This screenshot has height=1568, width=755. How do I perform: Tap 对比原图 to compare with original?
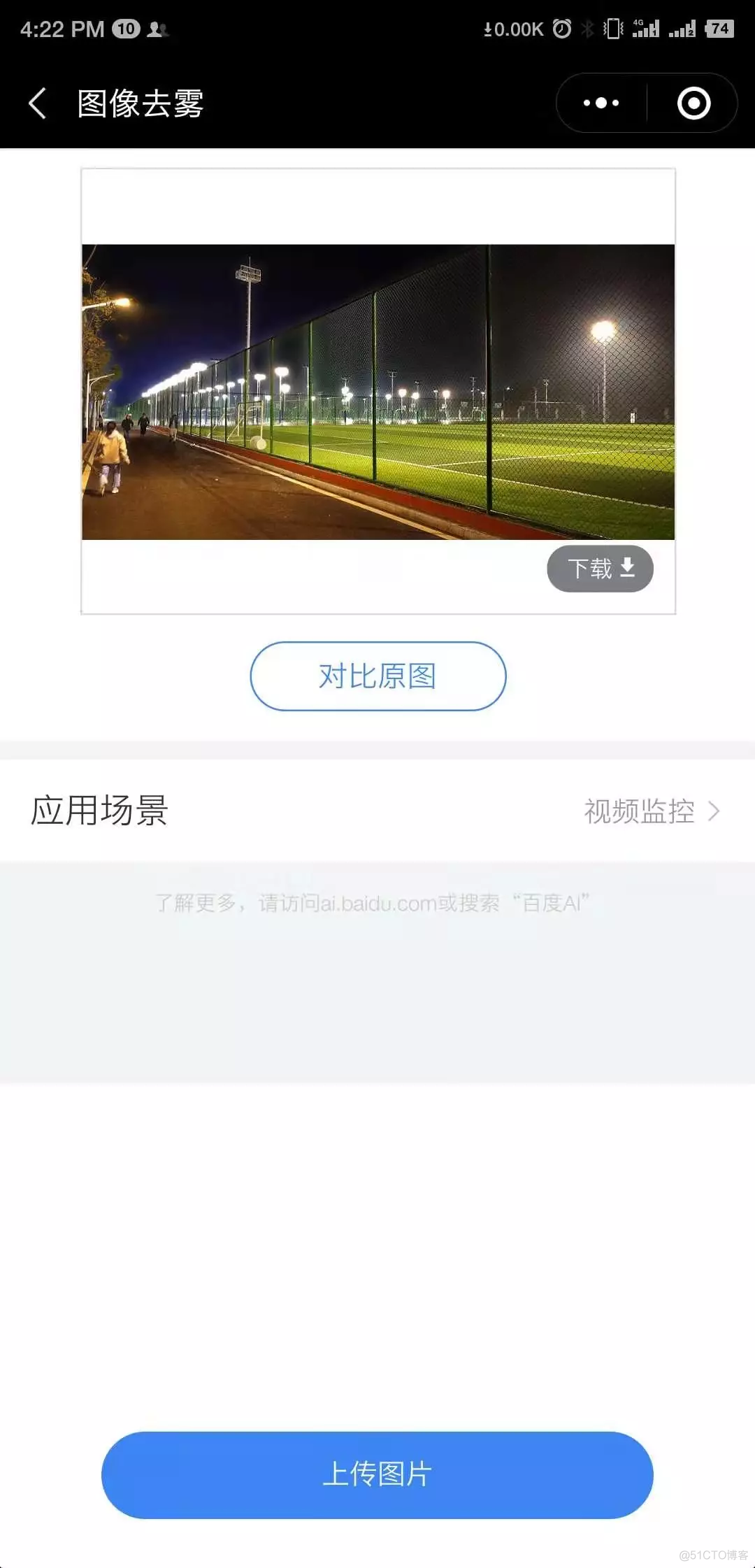(x=377, y=676)
